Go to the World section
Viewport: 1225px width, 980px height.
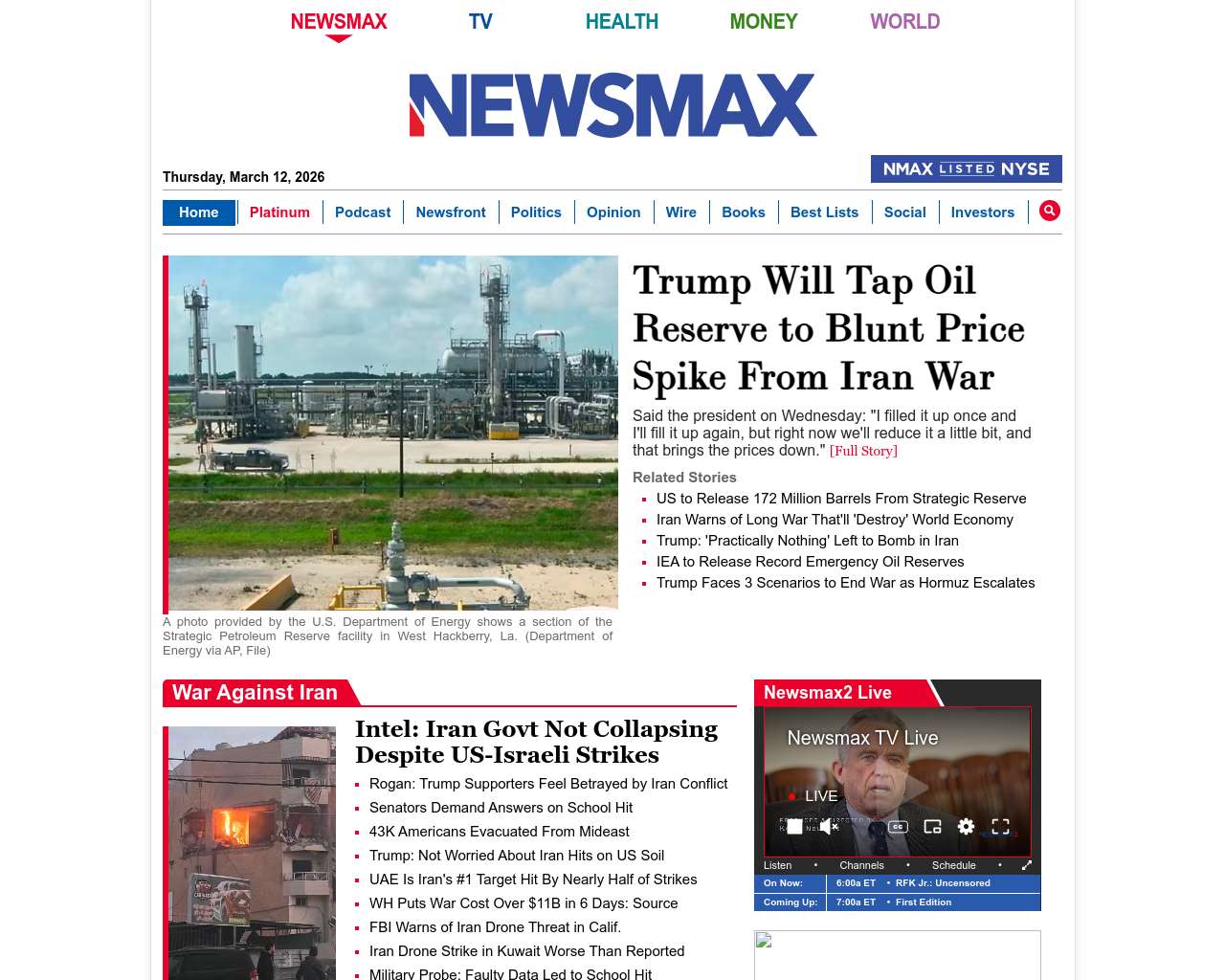coord(904,21)
